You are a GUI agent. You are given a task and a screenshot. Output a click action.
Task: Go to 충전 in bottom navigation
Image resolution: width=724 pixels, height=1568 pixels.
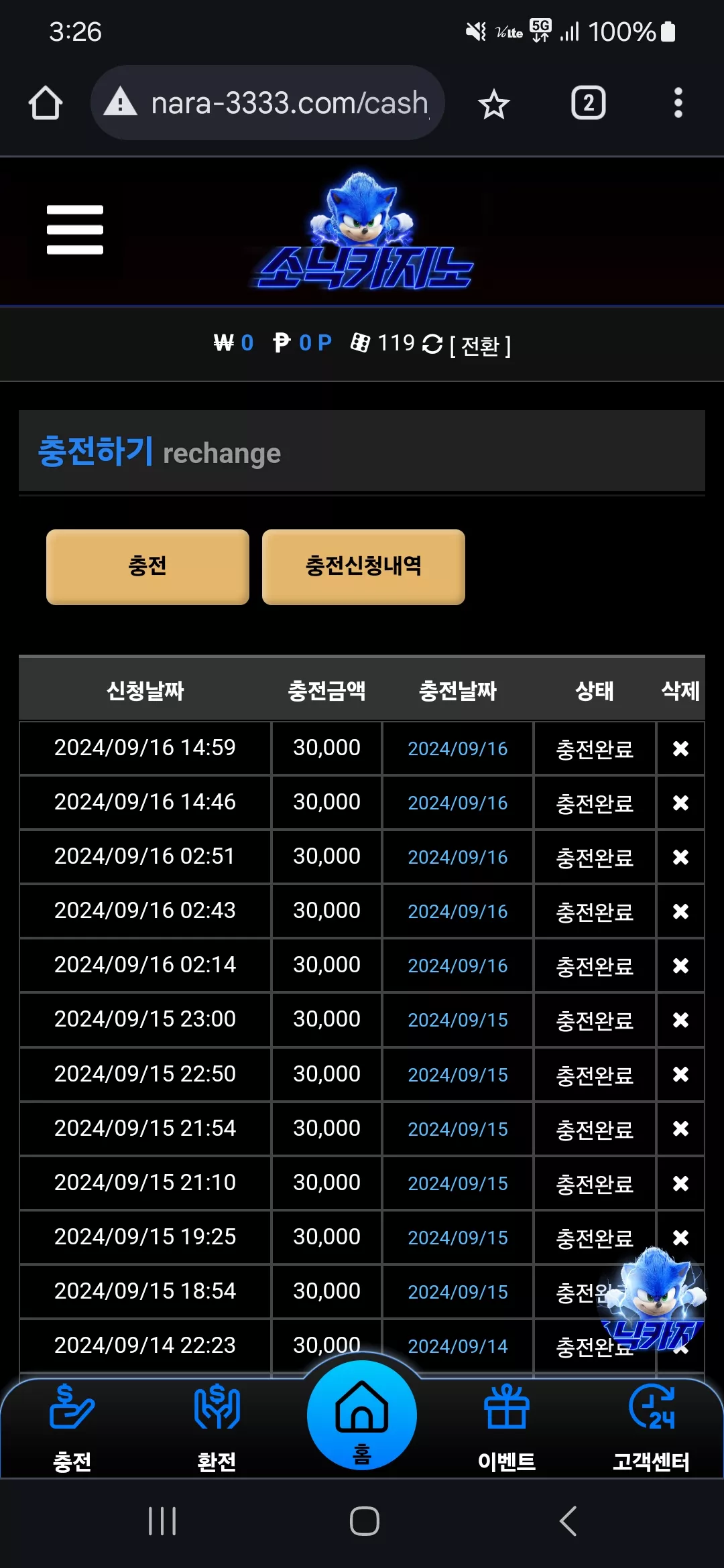pos(72,1427)
